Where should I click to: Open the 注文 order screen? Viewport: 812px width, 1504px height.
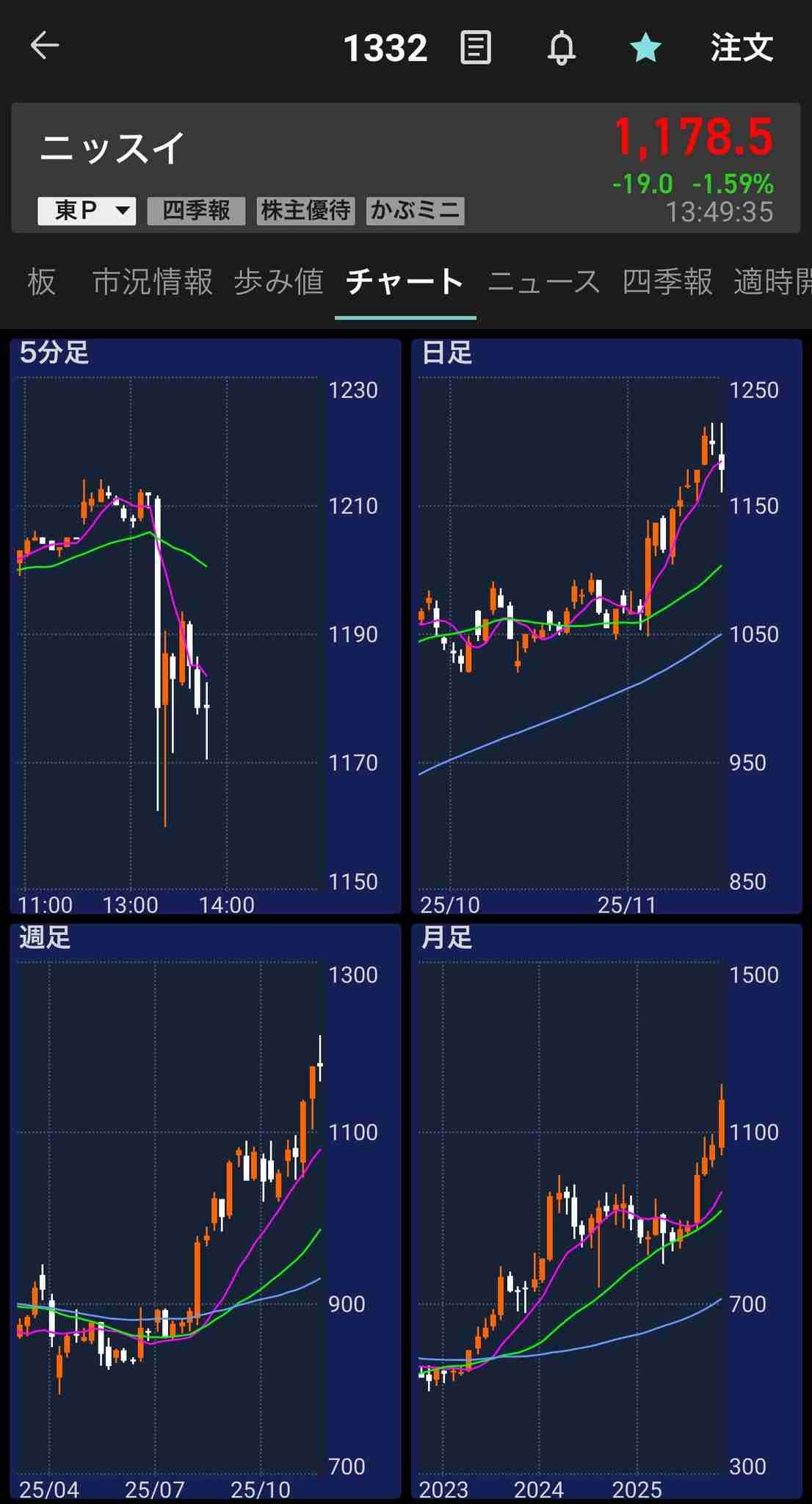742,48
